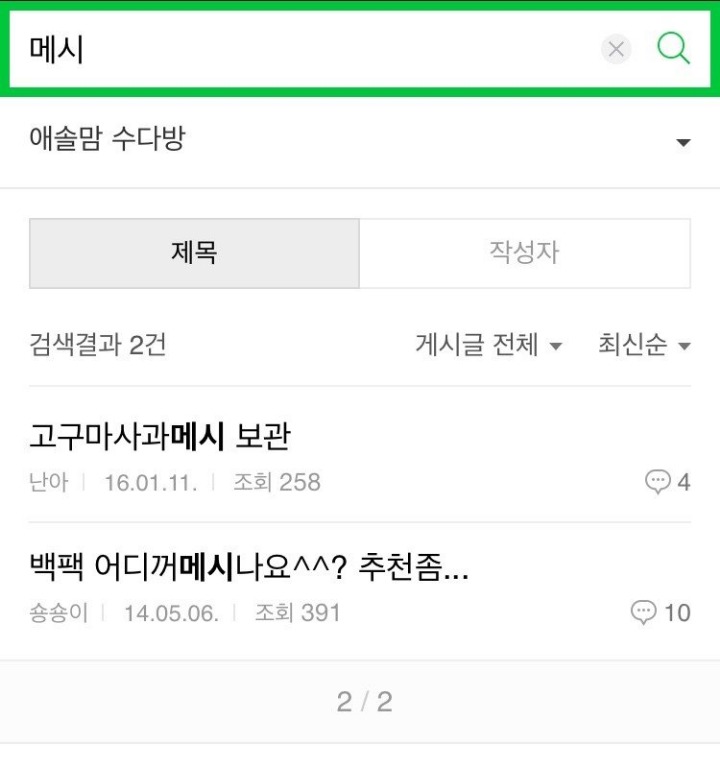Select the 제목 search tab
720x767 pixels.
(194, 253)
